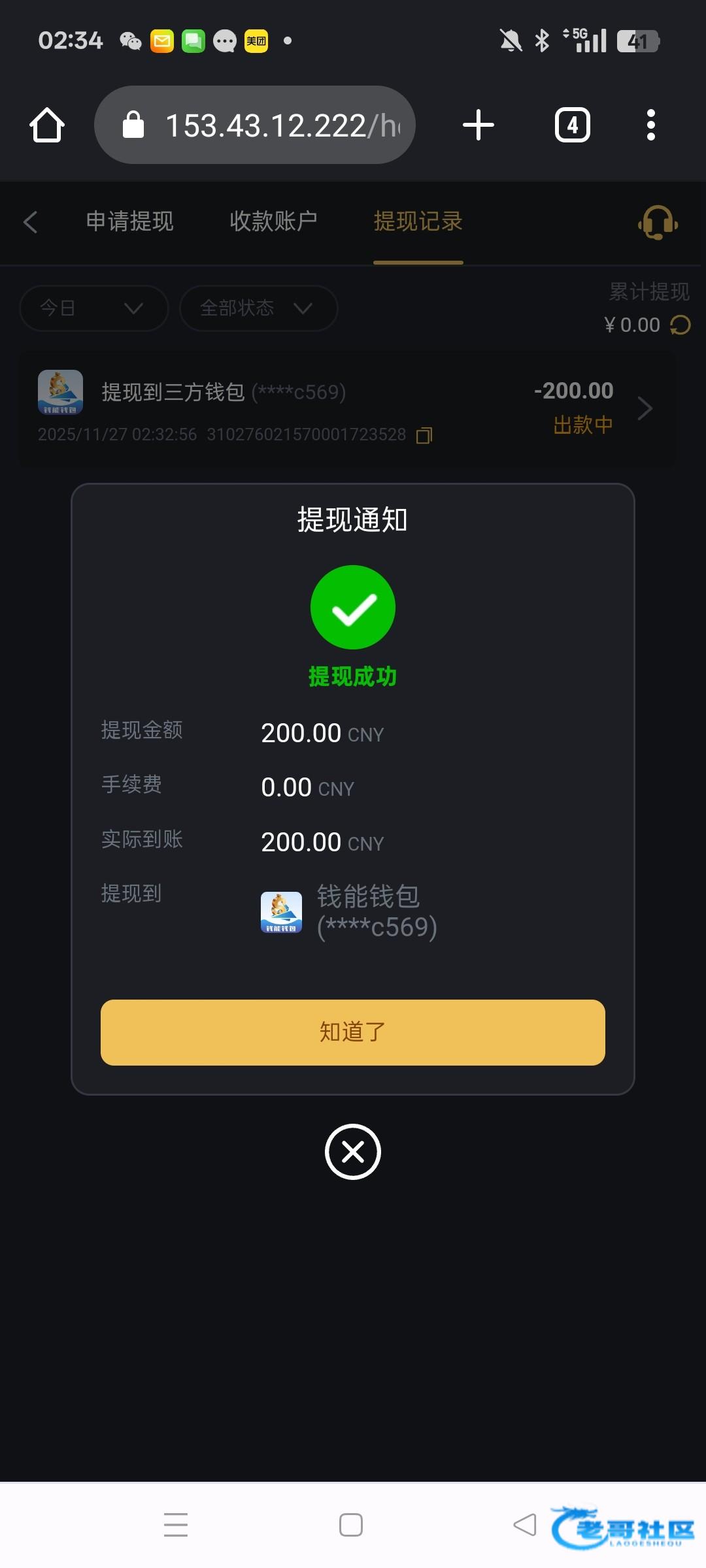The height and width of the screenshot is (1568, 706).
Task: View the four open browser tabs
Action: coord(572,125)
